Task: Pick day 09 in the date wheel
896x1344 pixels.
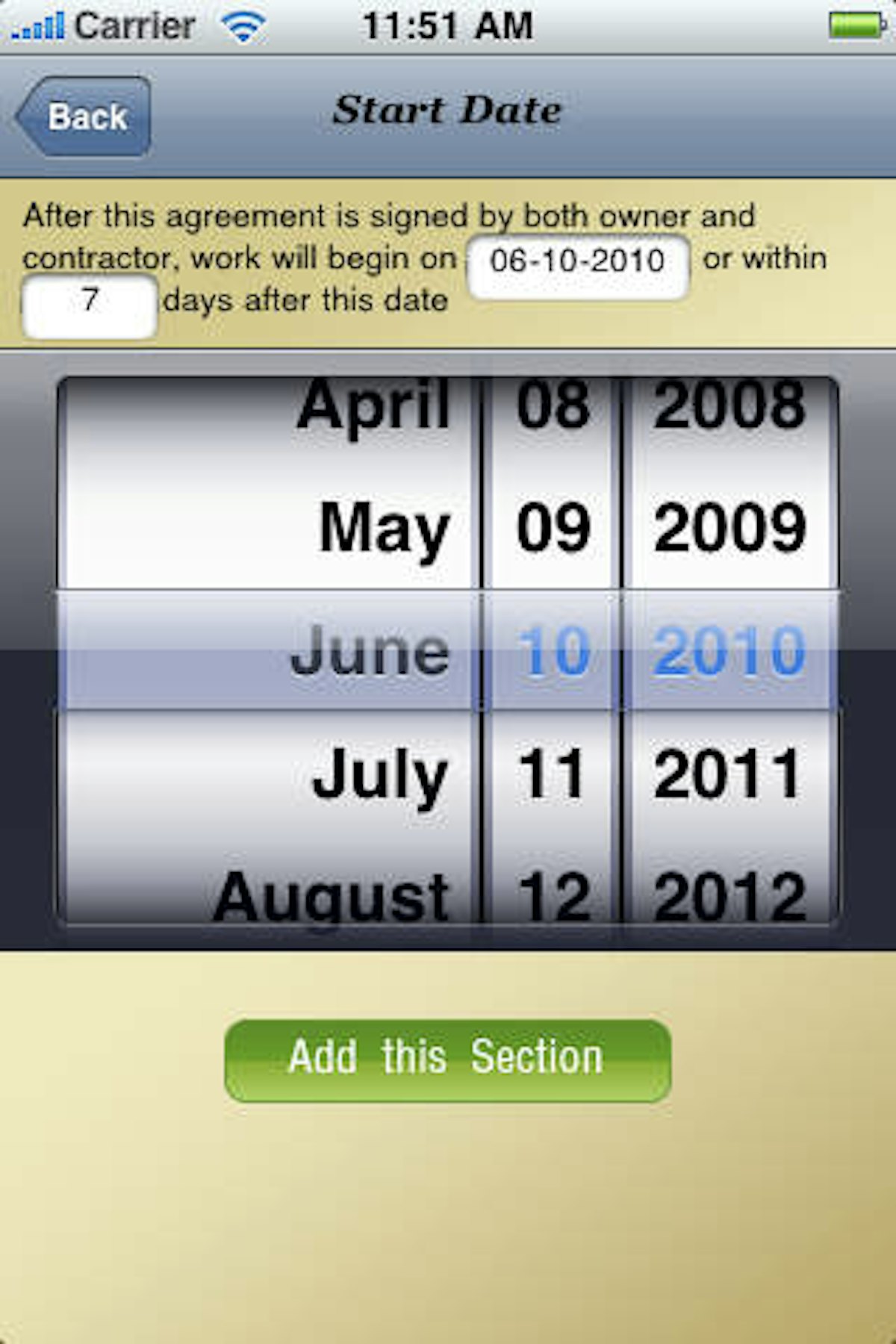Action: [x=553, y=529]
